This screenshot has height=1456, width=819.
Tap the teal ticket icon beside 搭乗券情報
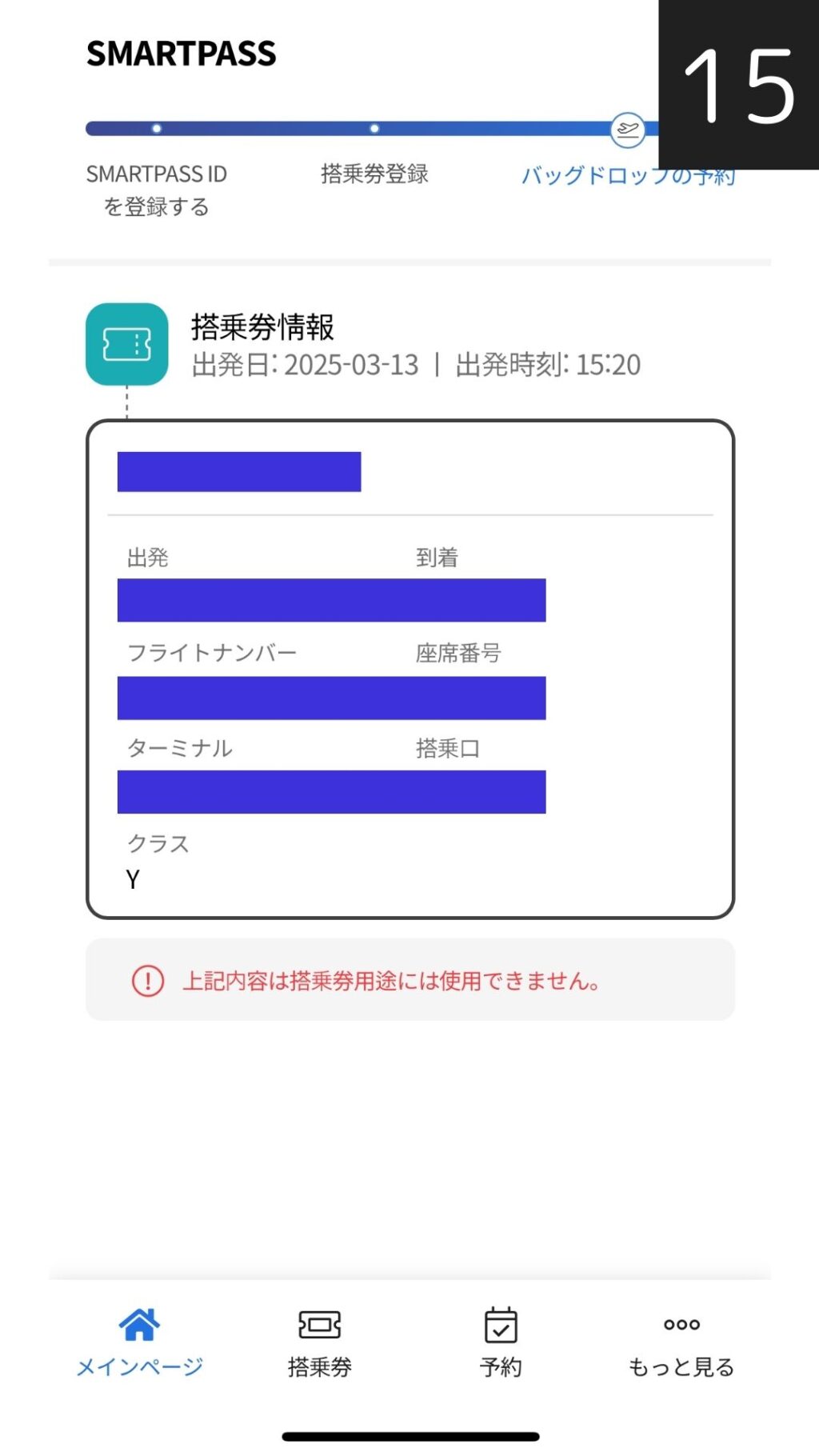pos(128,344)
